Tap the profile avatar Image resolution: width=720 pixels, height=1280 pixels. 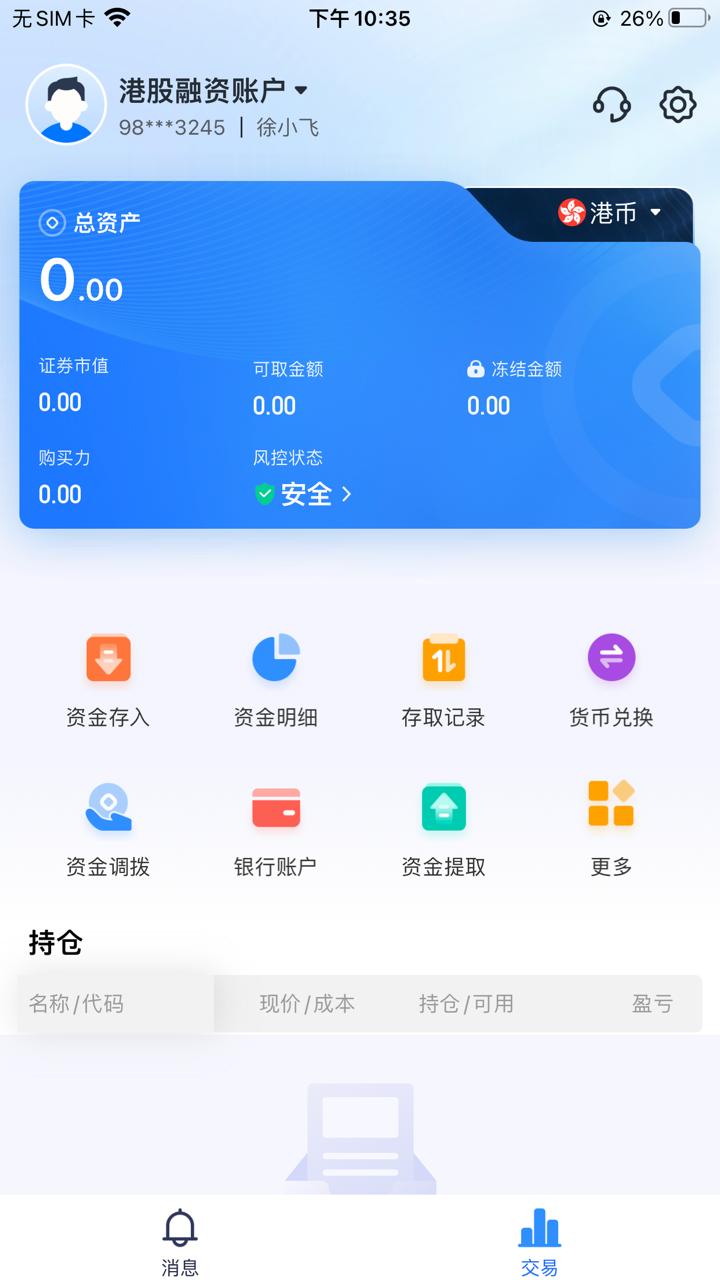[x=66, y=105]
